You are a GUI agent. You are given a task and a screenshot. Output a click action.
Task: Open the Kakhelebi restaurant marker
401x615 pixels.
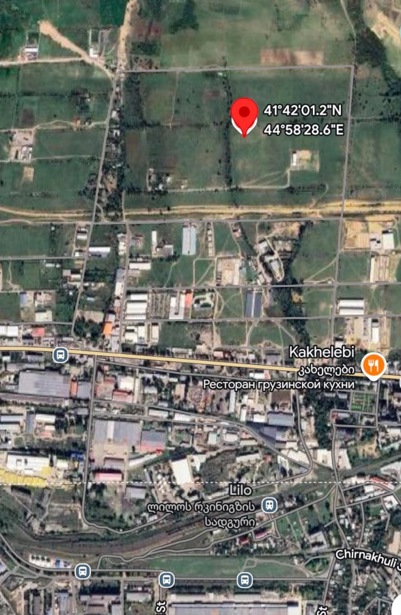[x=374, y=367]
